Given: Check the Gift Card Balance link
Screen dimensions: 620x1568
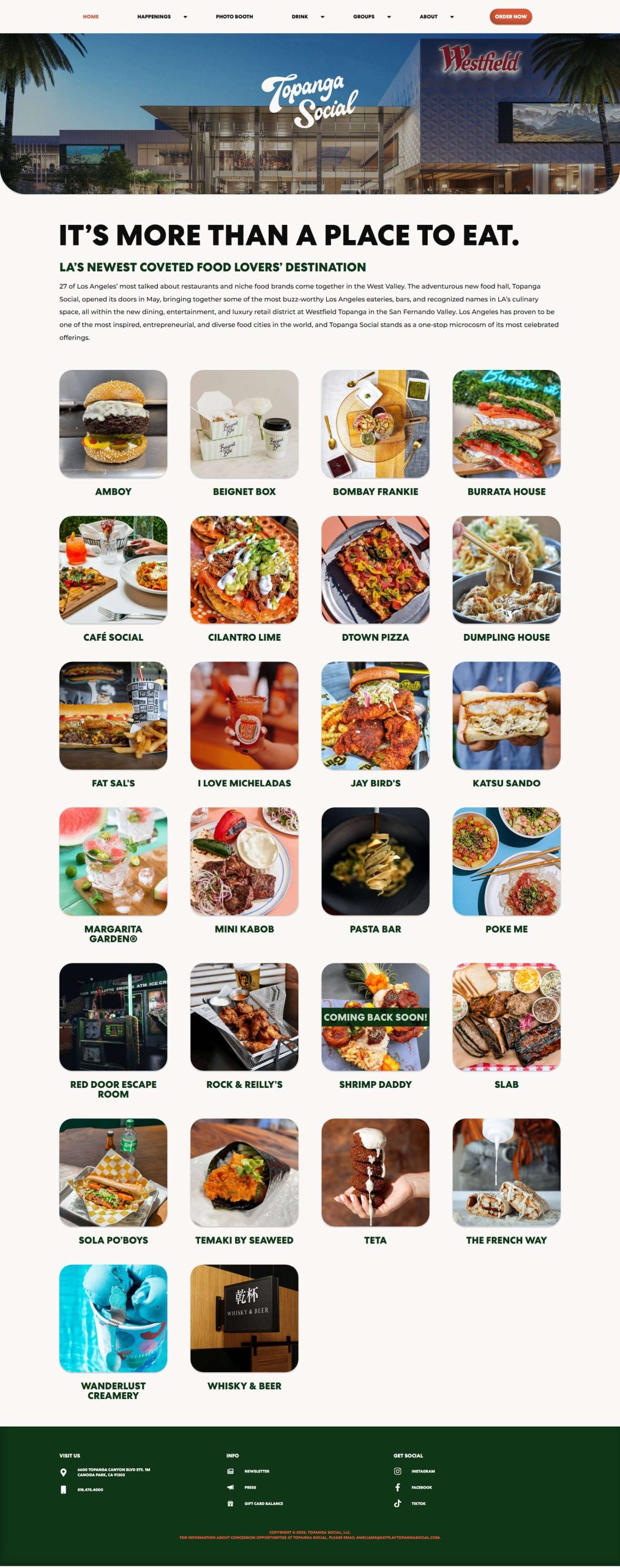Looking at the screenshot, I should (263, 1504).
